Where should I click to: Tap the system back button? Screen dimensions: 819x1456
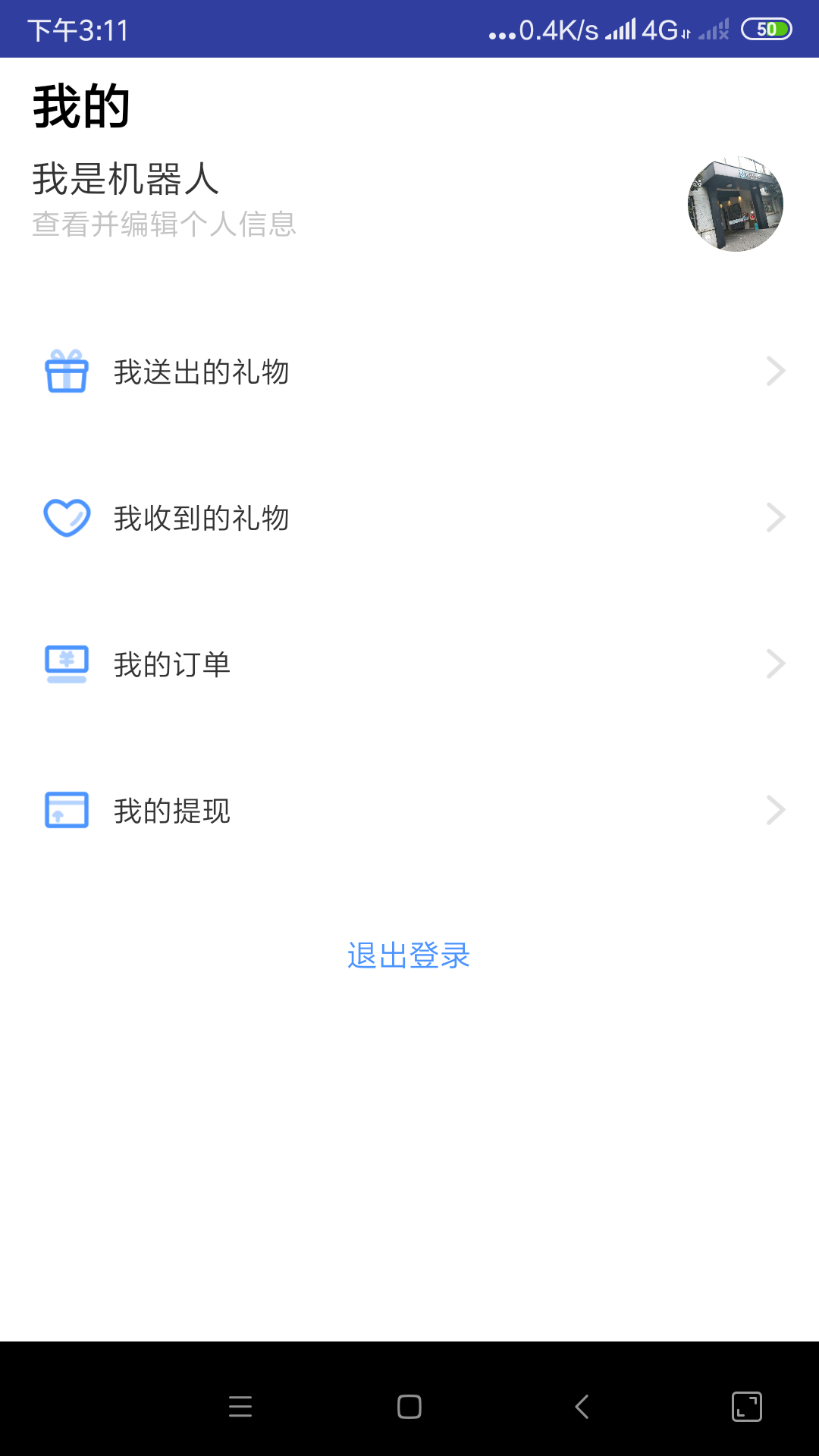[582, 1407]
